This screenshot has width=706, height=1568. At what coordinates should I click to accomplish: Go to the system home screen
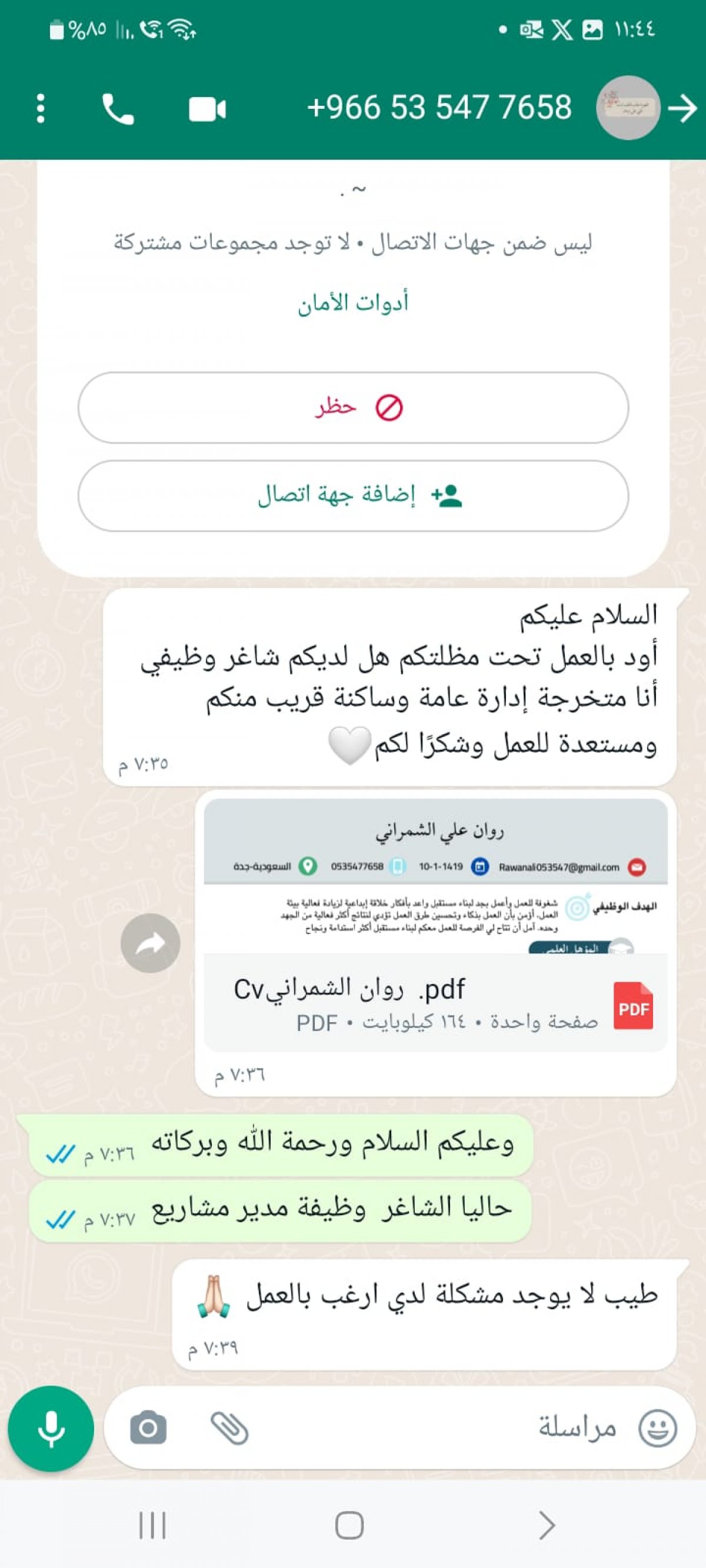349,1526
